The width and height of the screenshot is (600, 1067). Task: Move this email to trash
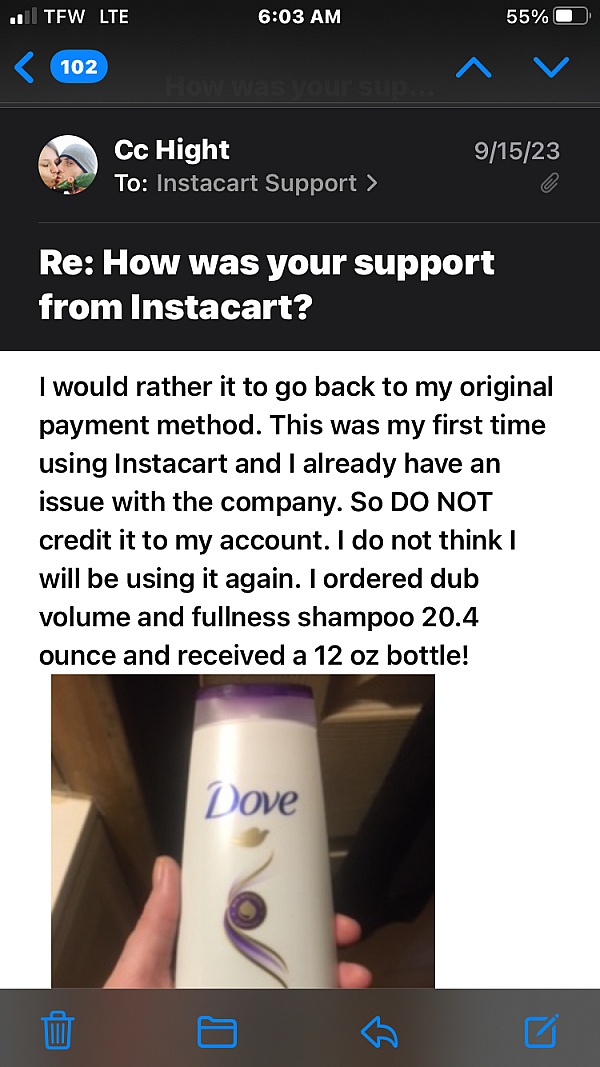[x=59, y=1029]
